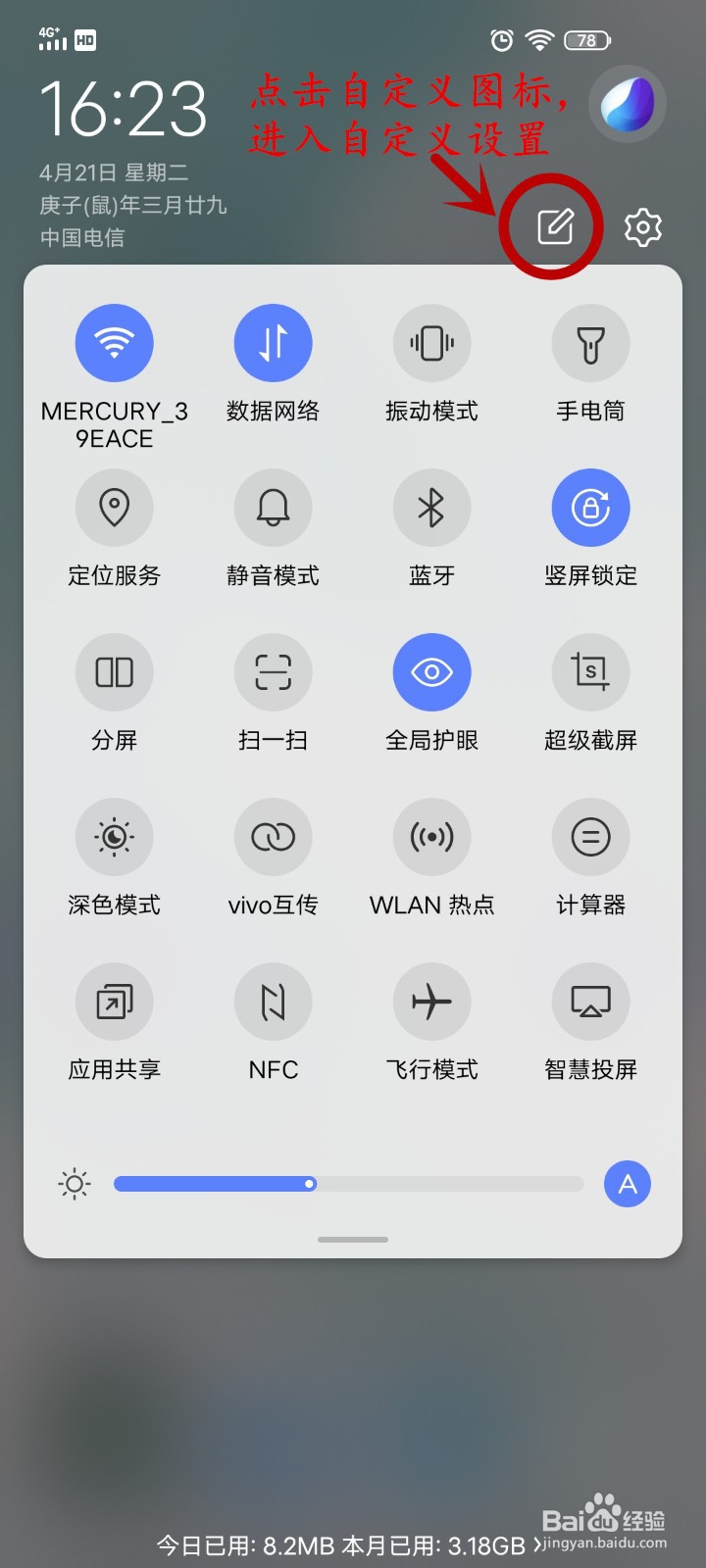This screenshot has width=706, height=1568.
Task: Open the vivo互传 sharing tile
Action: click(273, 836)
